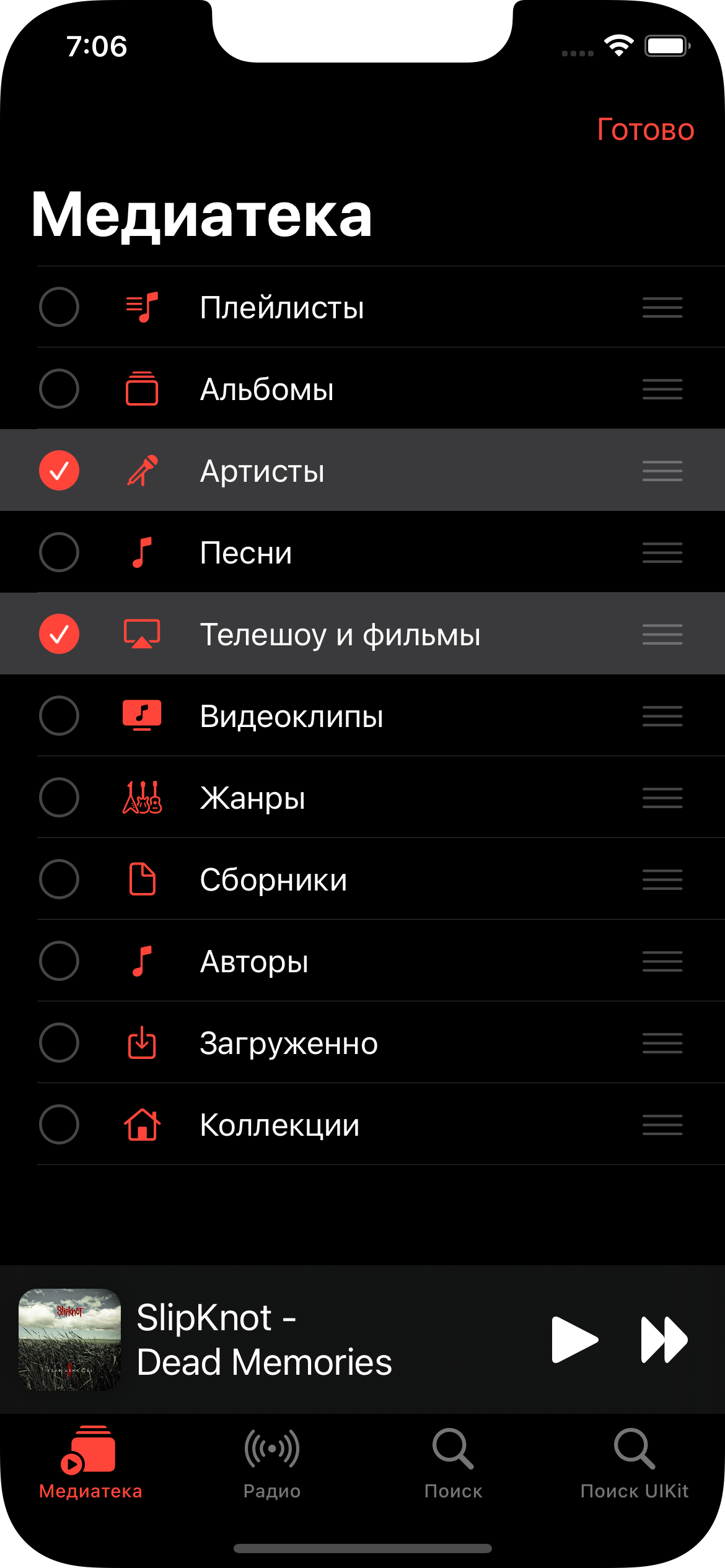Image resolution: width=725 pixels, height=1568 pixels.
Task: Click the Плейлисты playlist icon
Action: pyautogui.click(x=142, y=307)
